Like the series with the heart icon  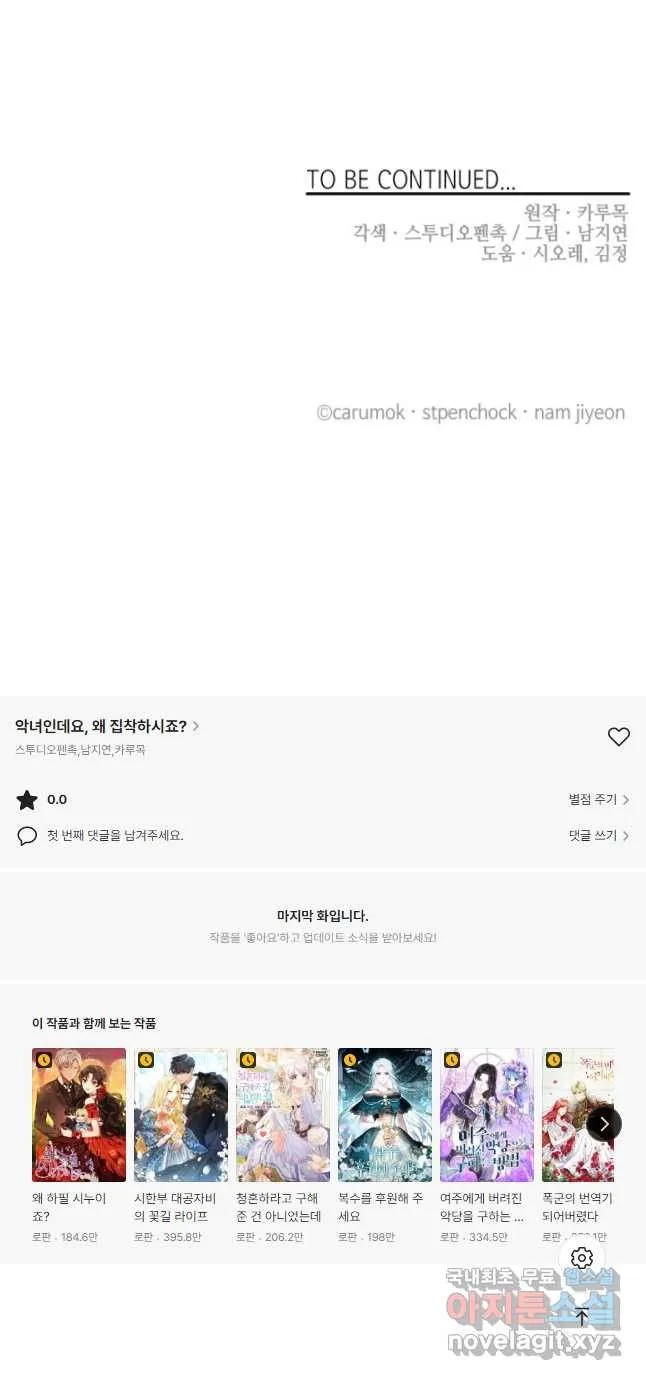[x=619, y=737]
